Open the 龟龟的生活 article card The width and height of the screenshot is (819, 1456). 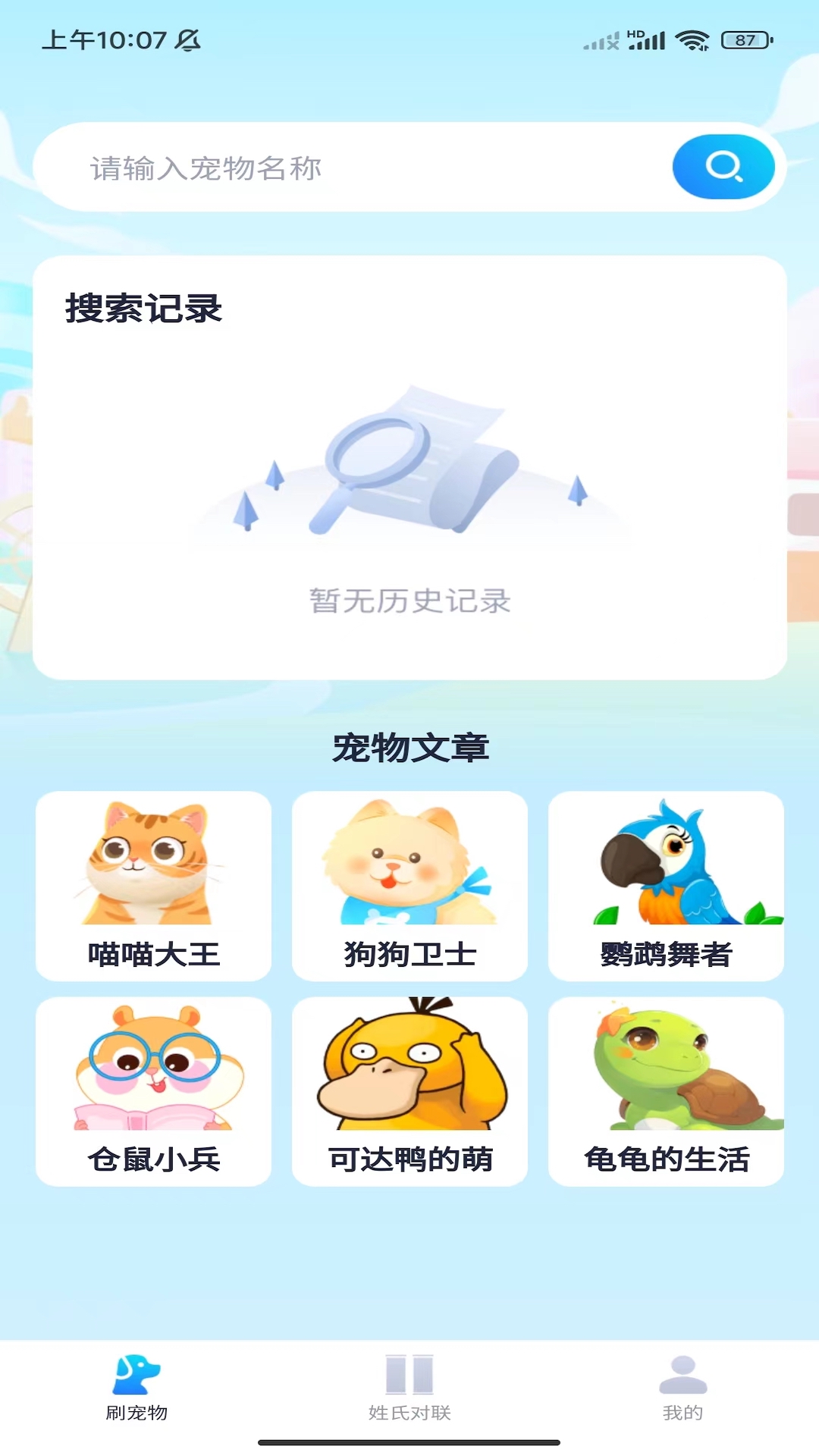pyautogui.click(x=666, y=1091)
